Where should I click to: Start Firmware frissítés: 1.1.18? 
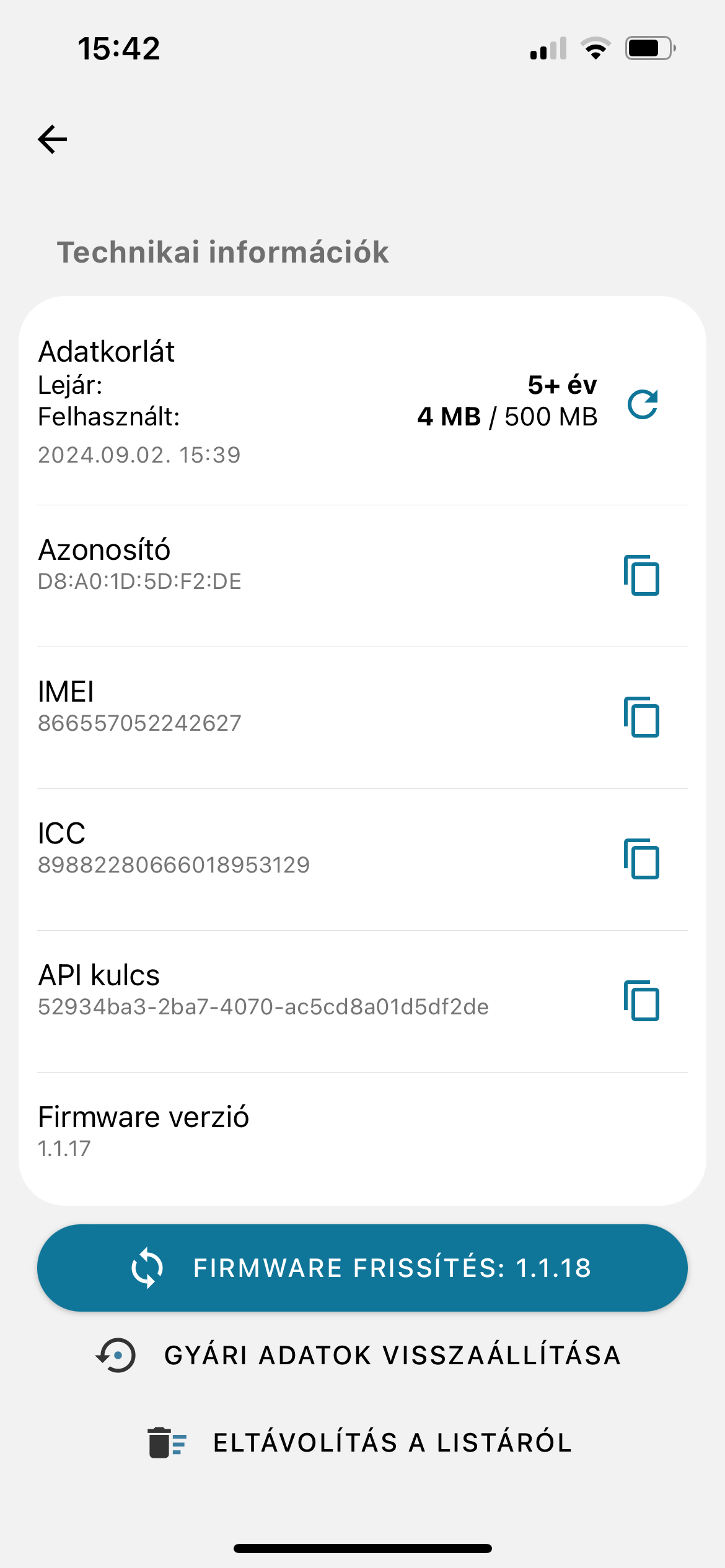362,1268
